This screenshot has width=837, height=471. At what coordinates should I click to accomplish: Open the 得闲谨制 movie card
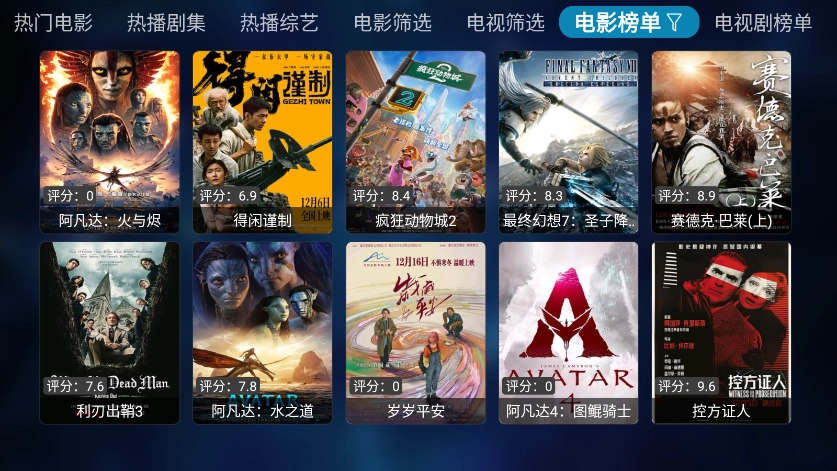263,141
